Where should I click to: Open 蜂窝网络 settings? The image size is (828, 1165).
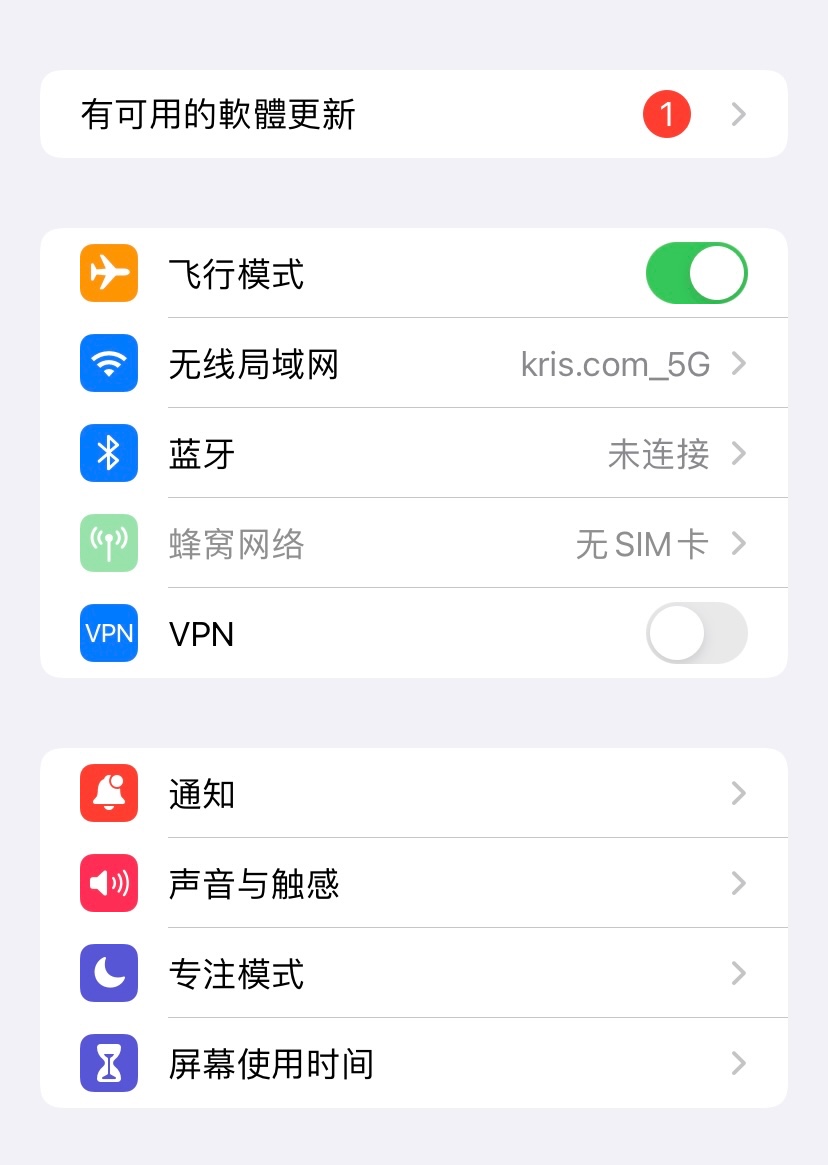click(413, 544)
